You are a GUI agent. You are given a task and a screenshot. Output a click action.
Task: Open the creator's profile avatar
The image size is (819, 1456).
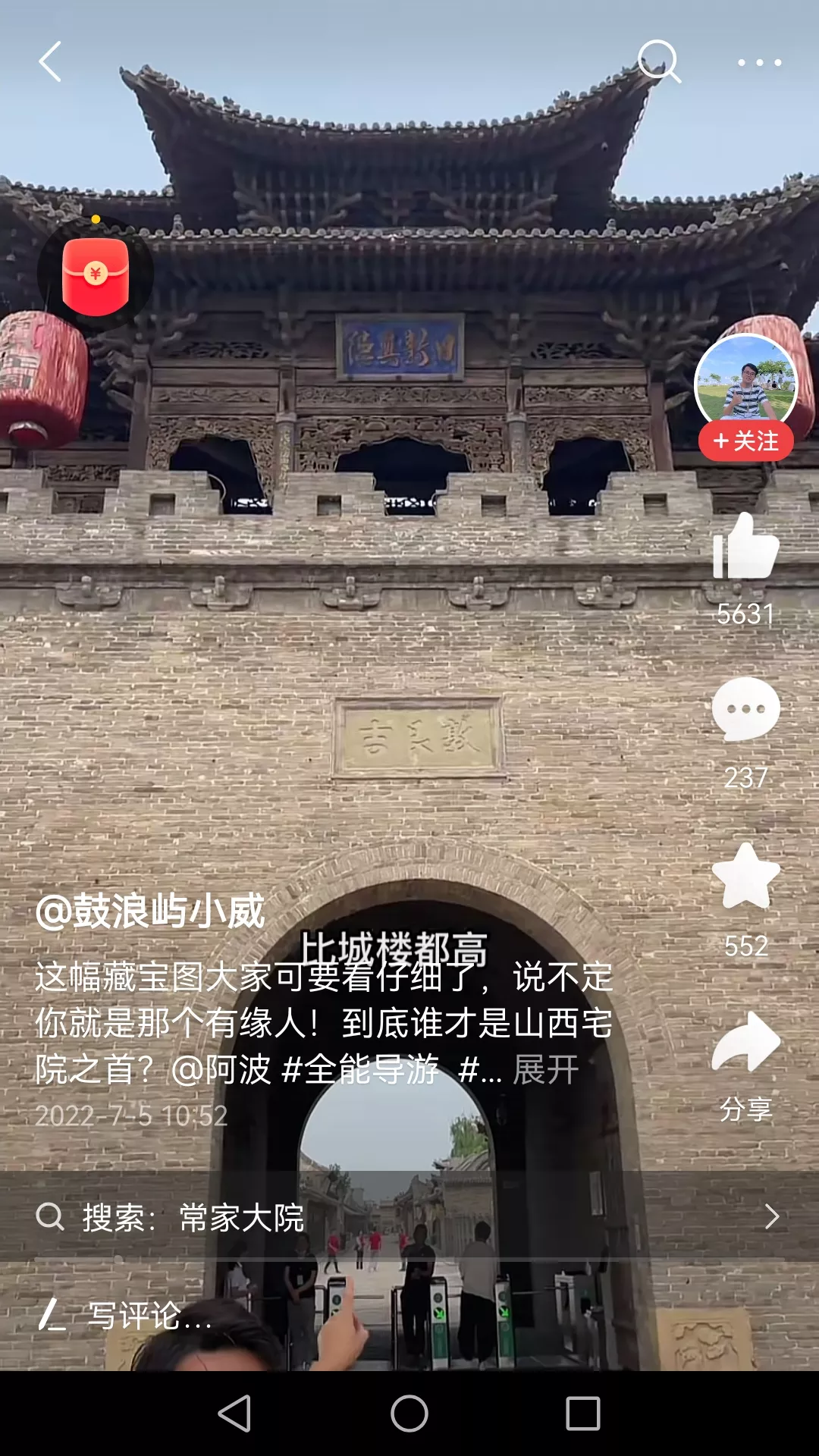(746, 381)
